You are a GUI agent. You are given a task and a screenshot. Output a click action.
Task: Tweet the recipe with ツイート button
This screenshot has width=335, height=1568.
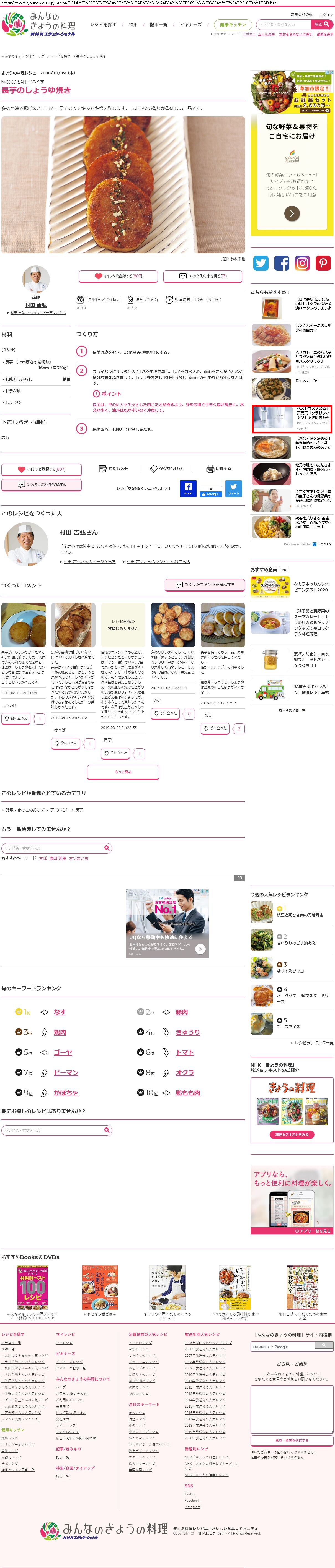pyautogui.click(x=233, y=488)
